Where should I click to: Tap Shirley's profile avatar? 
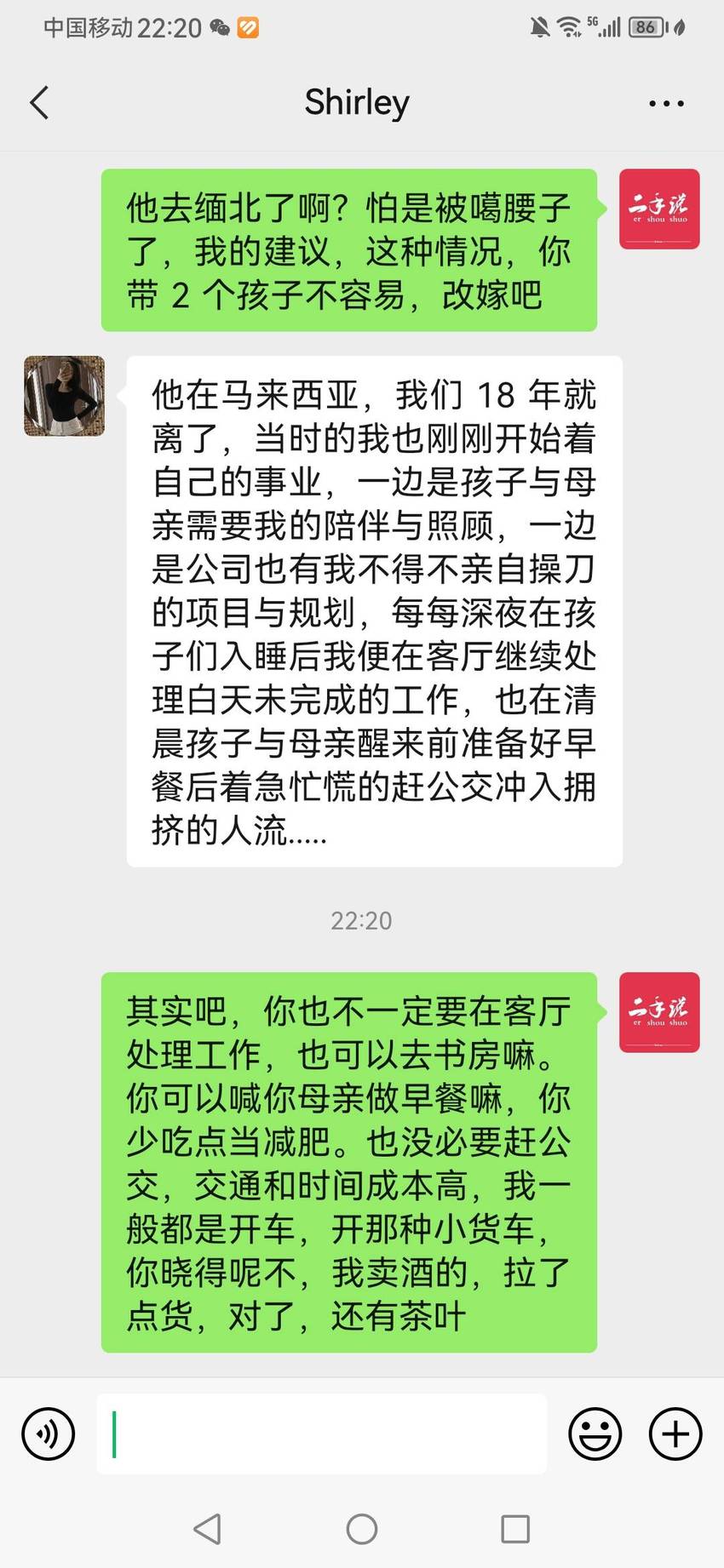(x=64, y=396)
